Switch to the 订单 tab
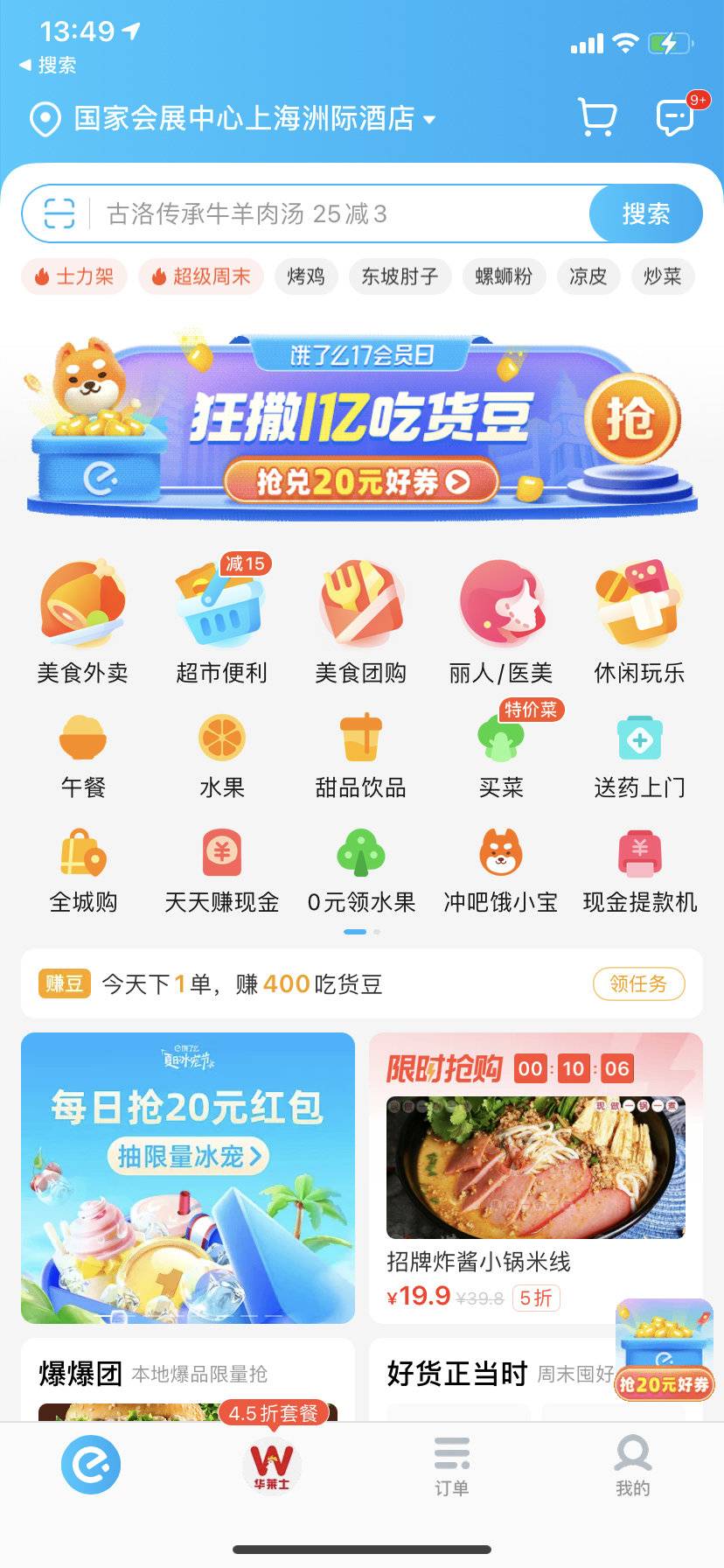Image resolution: width=724 pixels, height=1568 pixels. point(452,1466)
